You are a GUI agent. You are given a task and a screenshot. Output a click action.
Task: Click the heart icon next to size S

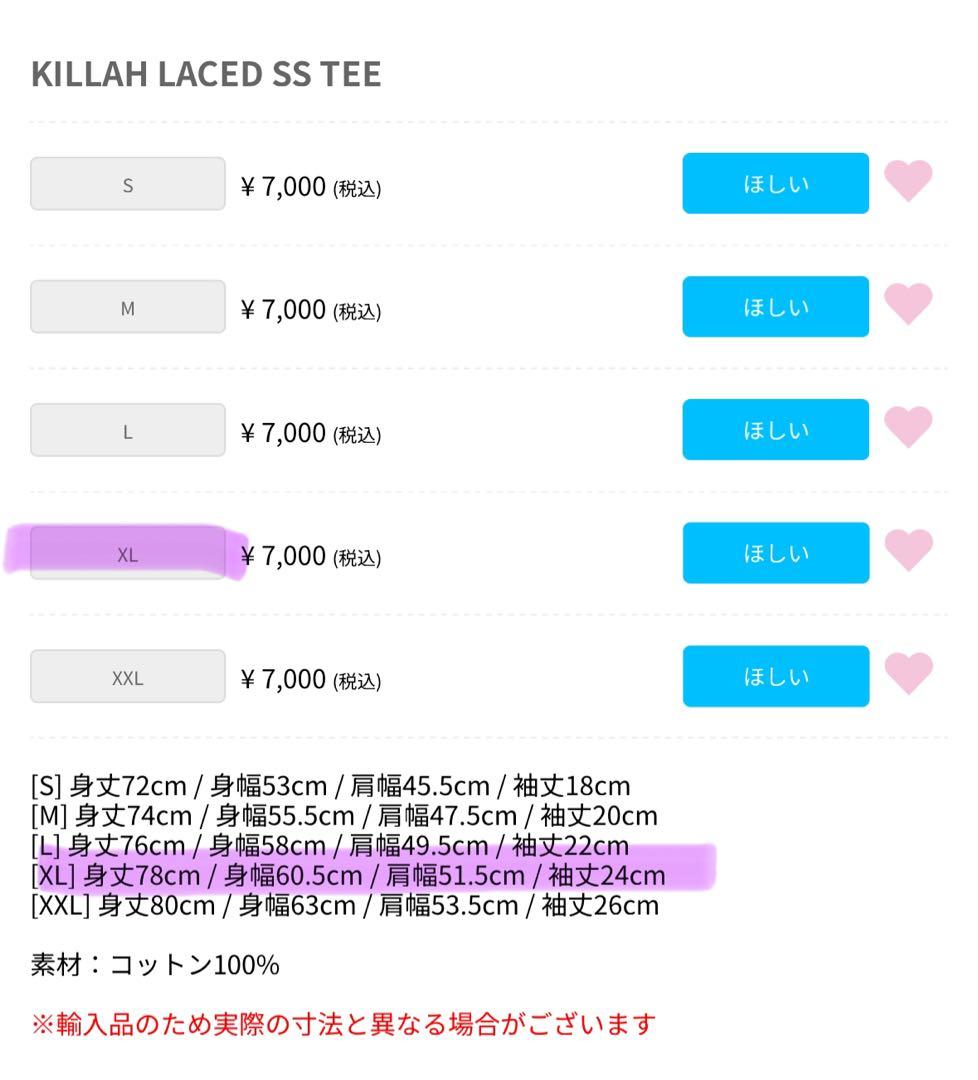coord(909,183)
